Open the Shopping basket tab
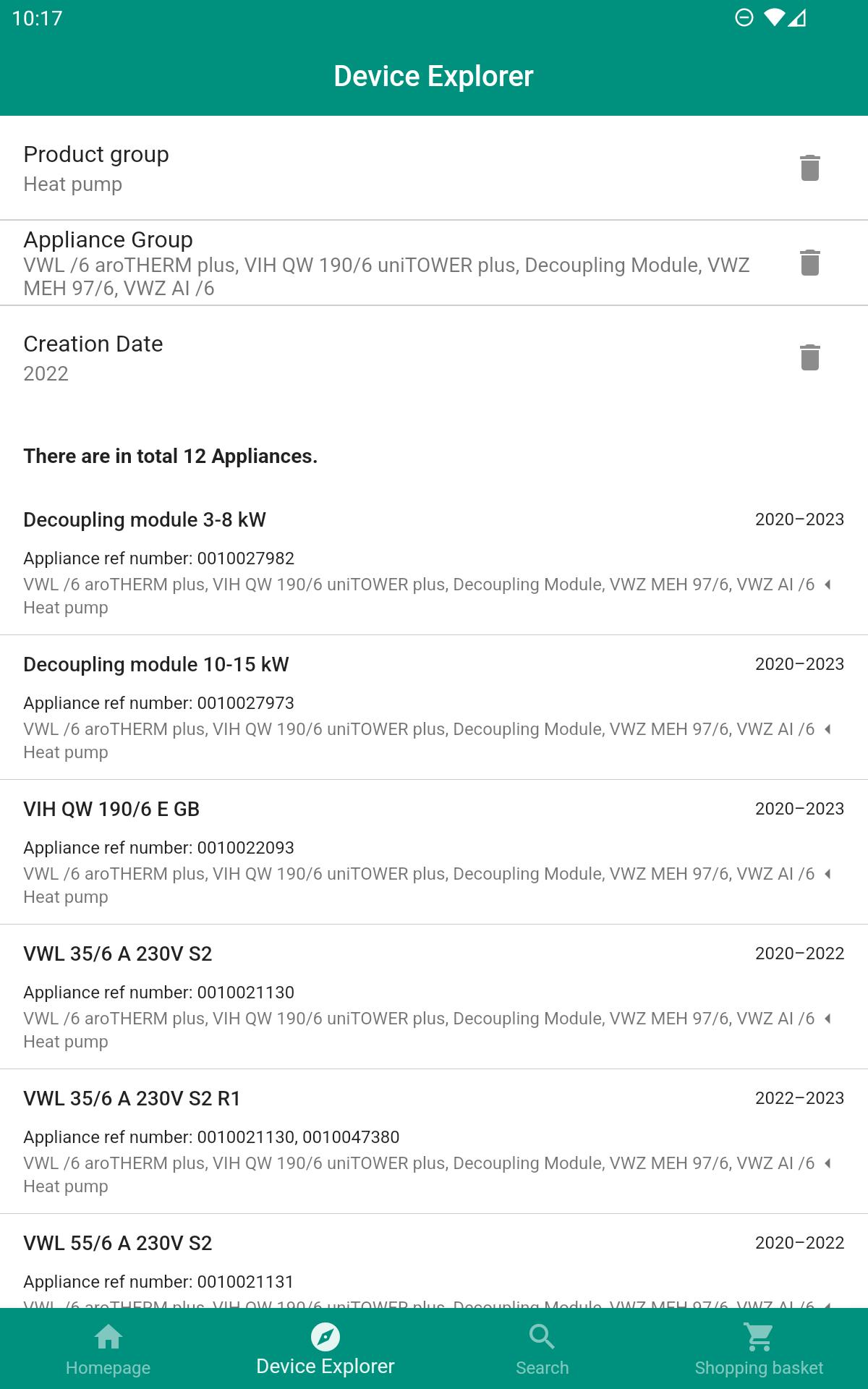The height and width of the screenshot is (1389, 868). (x=759, y=1350)
